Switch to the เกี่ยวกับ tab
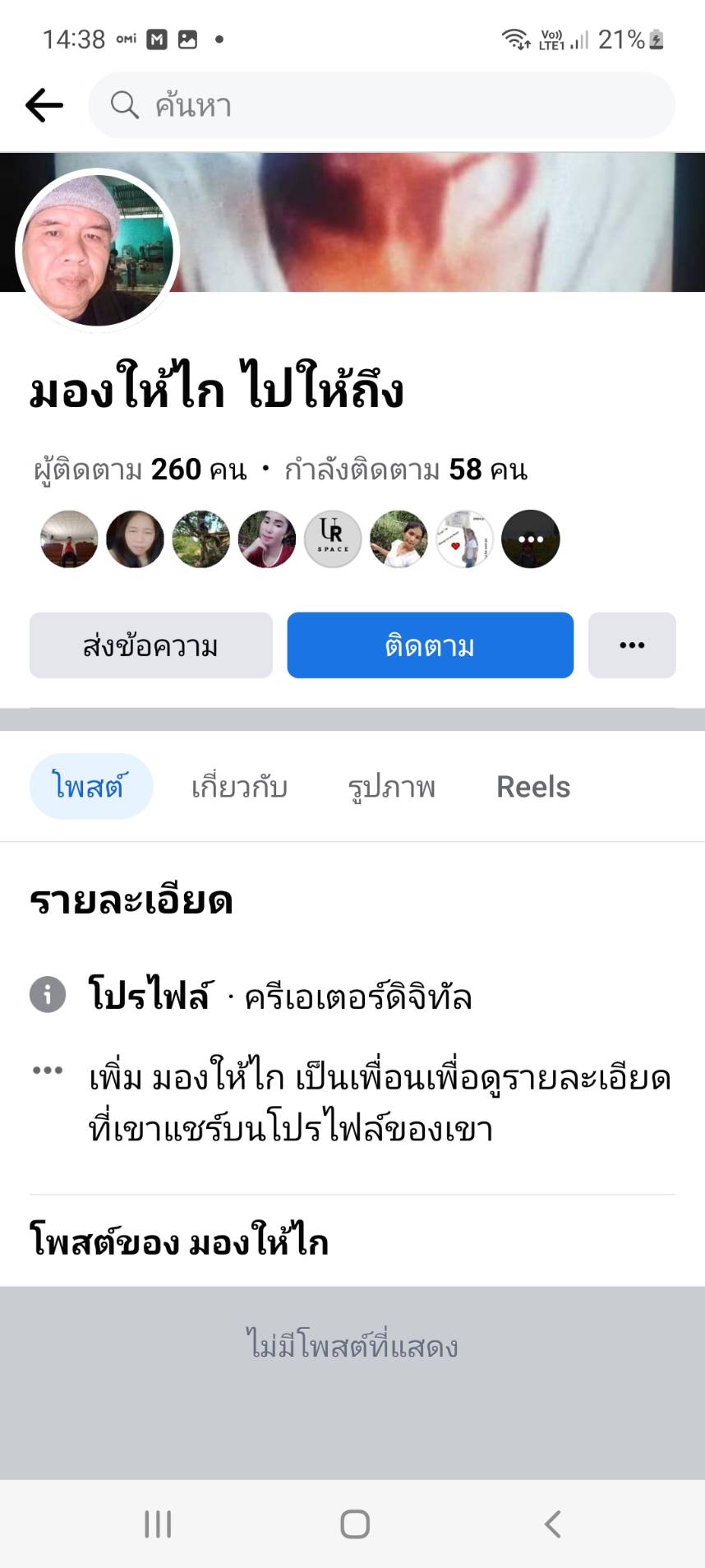 [x=239, y=786]
